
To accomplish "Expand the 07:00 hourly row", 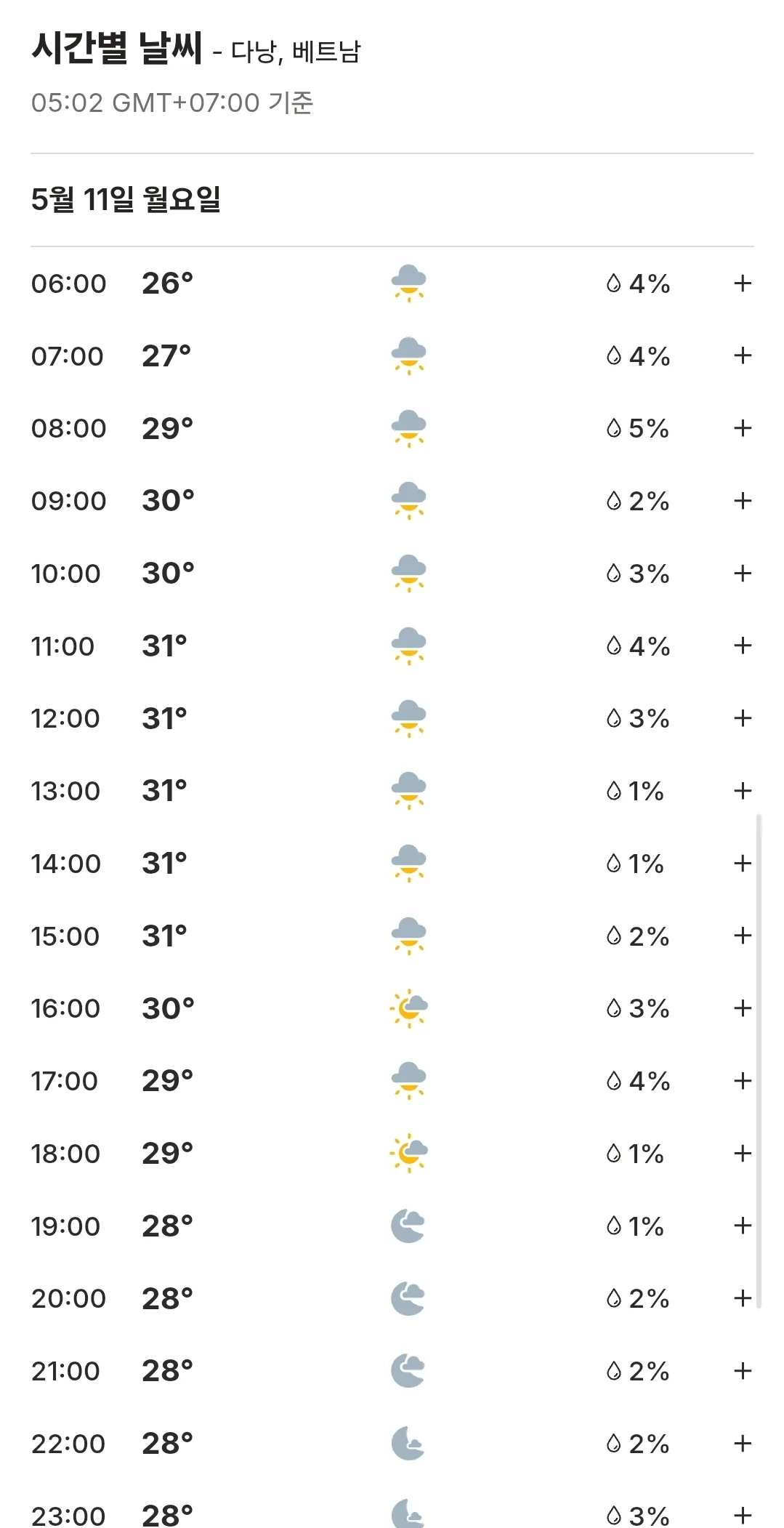I will 742,355.
